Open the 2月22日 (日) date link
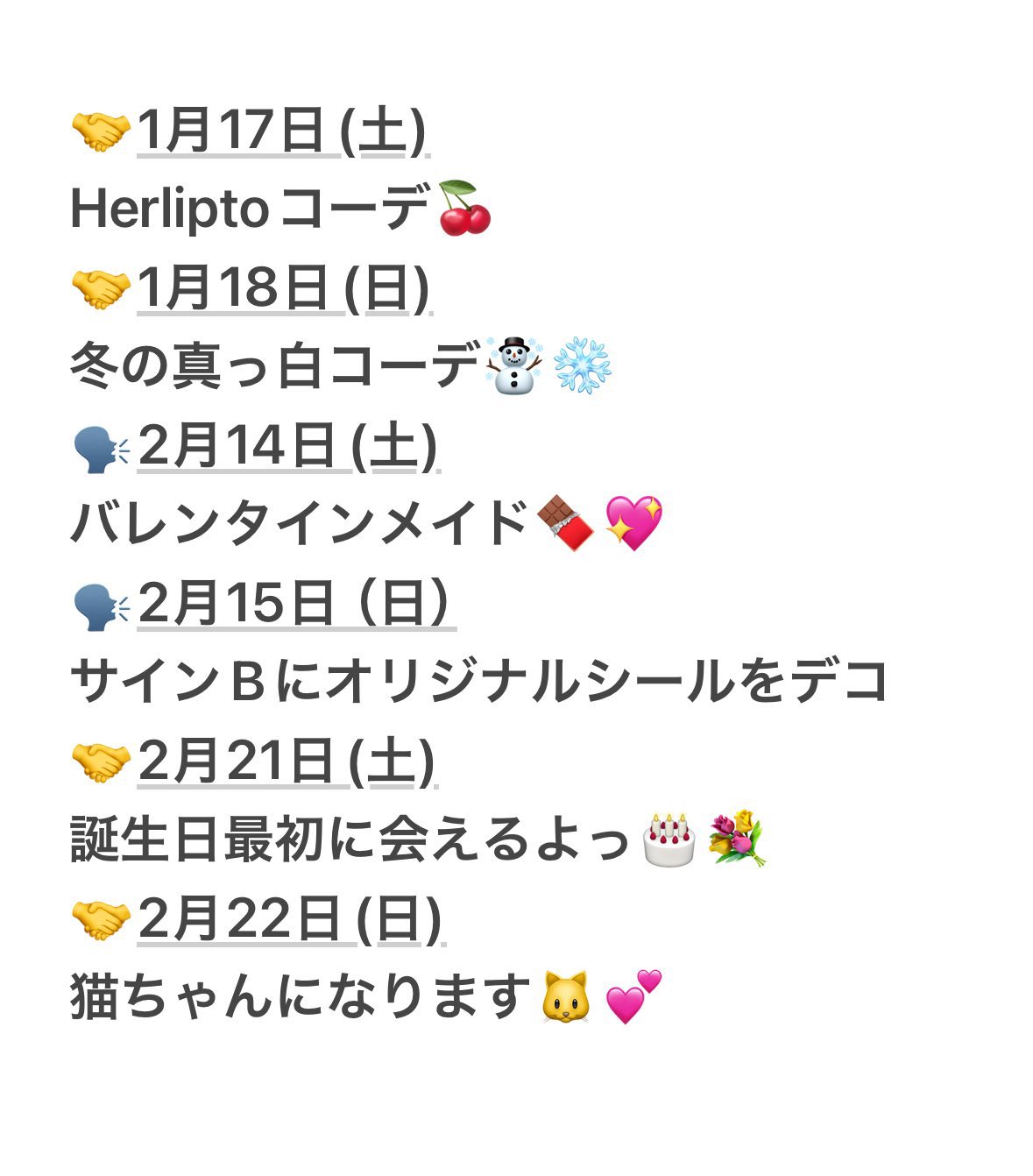The image size is (1033, 1176). pos(289,919)
